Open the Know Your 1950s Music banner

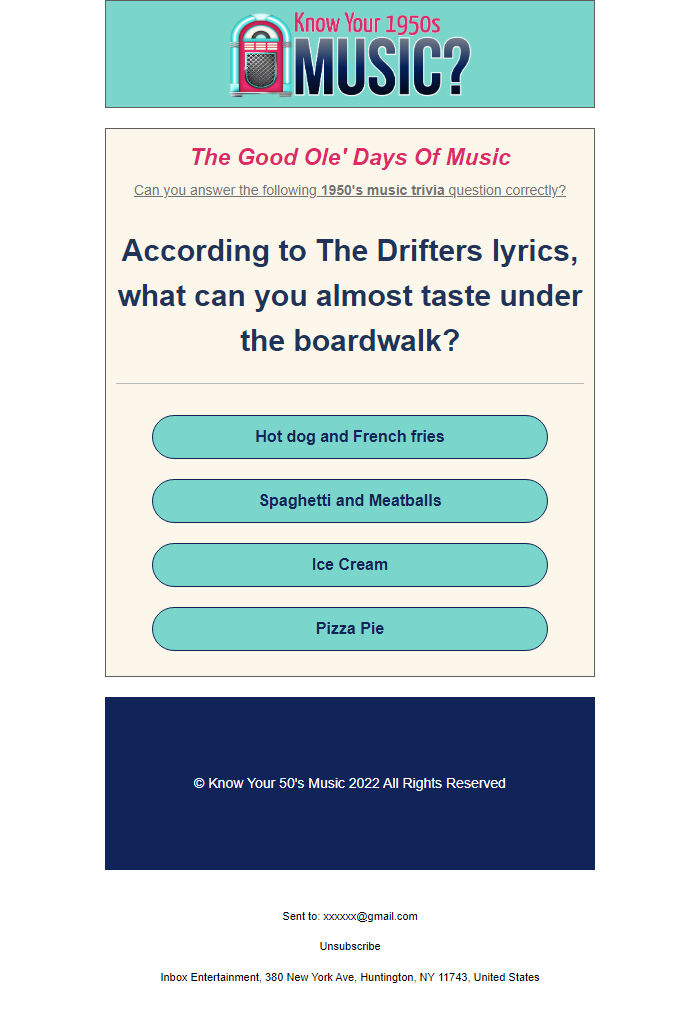(x=350, y=54)
